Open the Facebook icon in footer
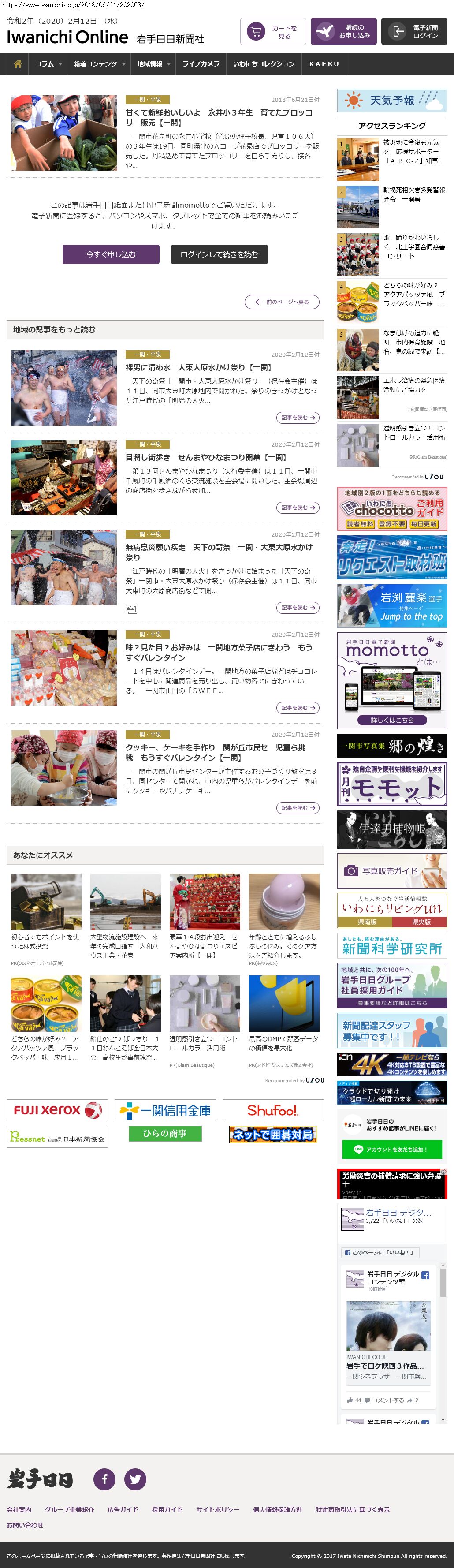The width and height of the screenshot is (454, 1568). pyautogui.click(x=104, y=1479)
